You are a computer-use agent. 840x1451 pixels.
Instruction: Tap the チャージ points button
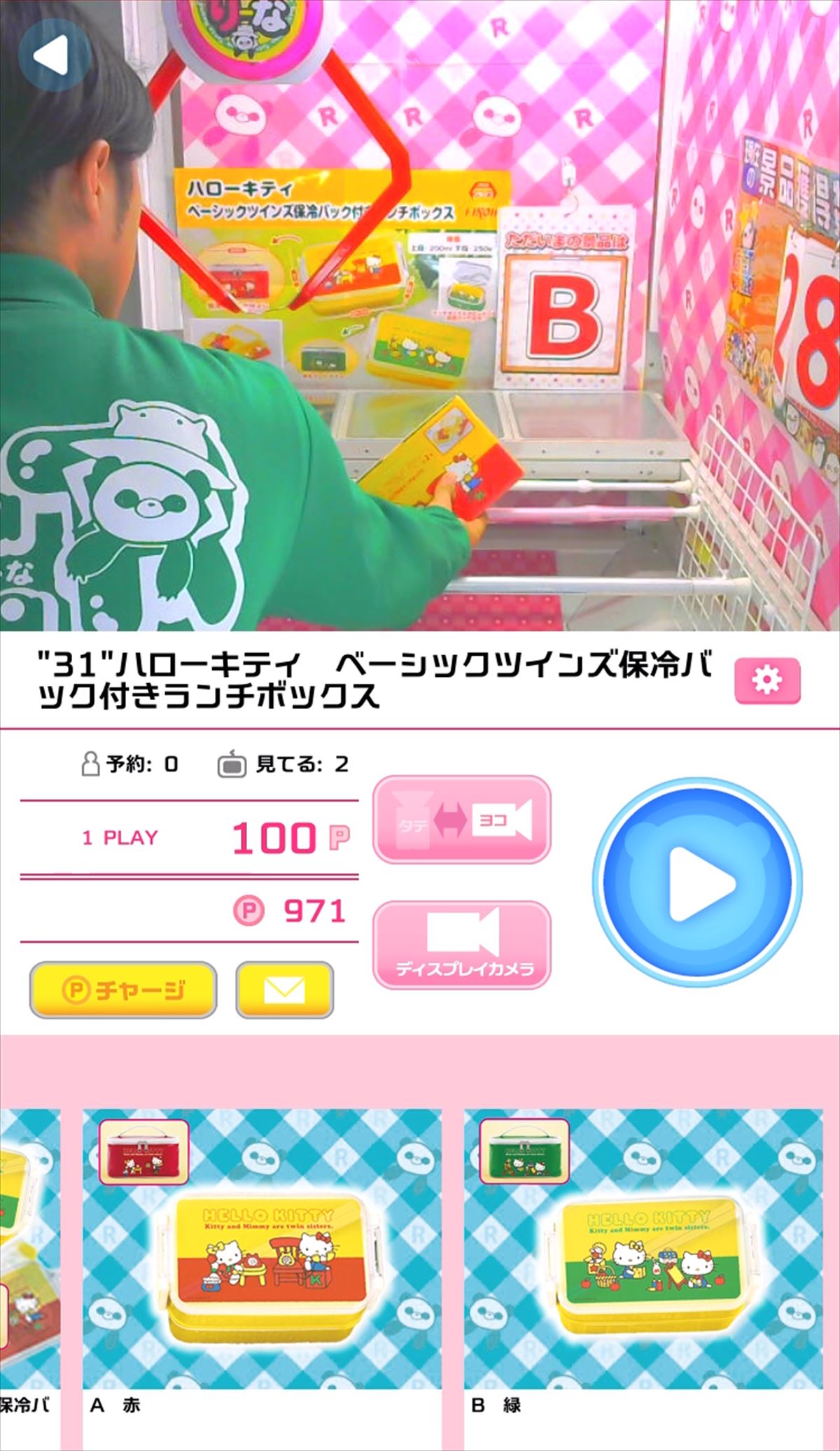click(123, 989)
